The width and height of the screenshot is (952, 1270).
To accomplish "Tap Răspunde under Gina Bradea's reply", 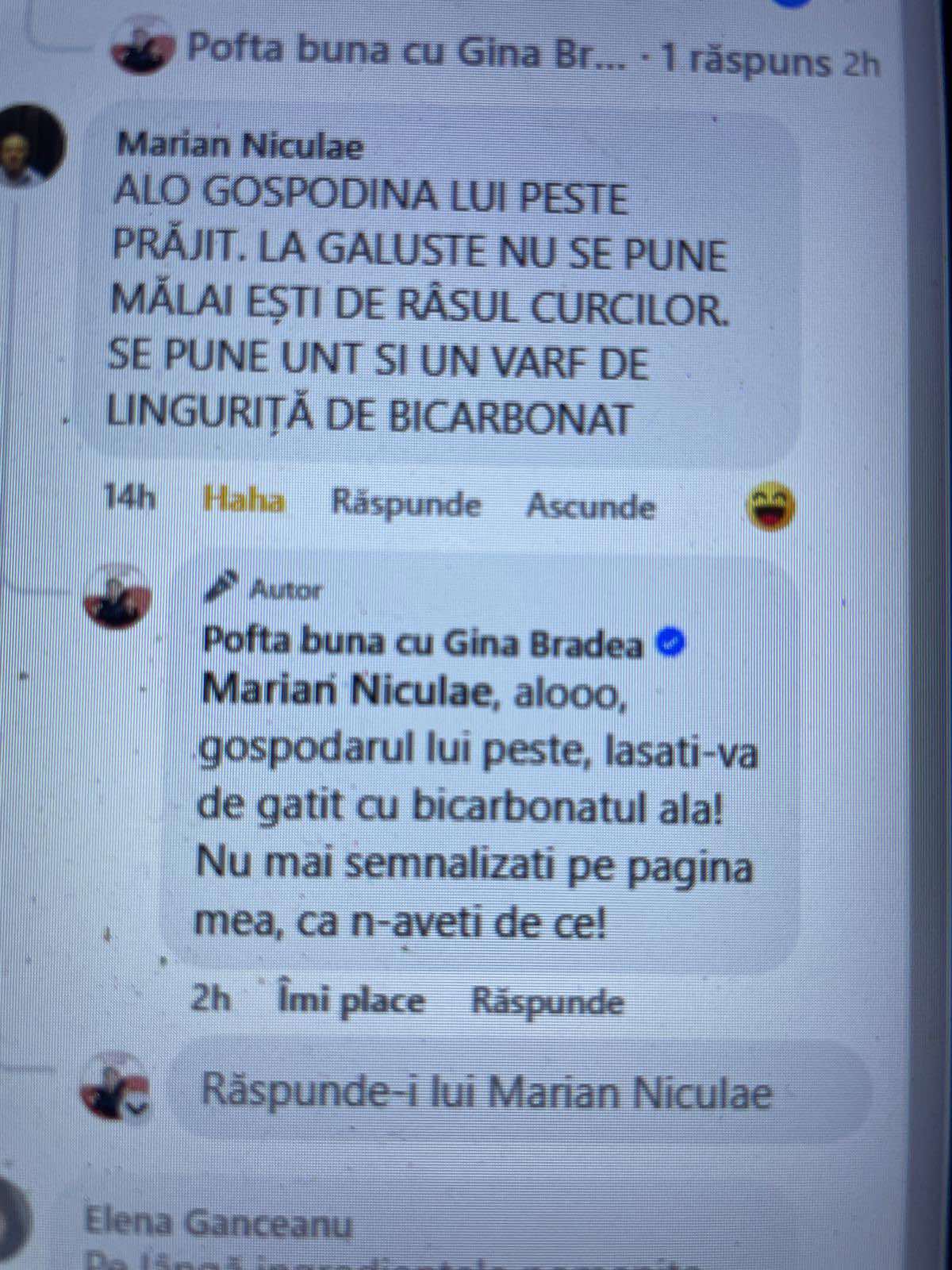I will click(x=547, y=1002).
